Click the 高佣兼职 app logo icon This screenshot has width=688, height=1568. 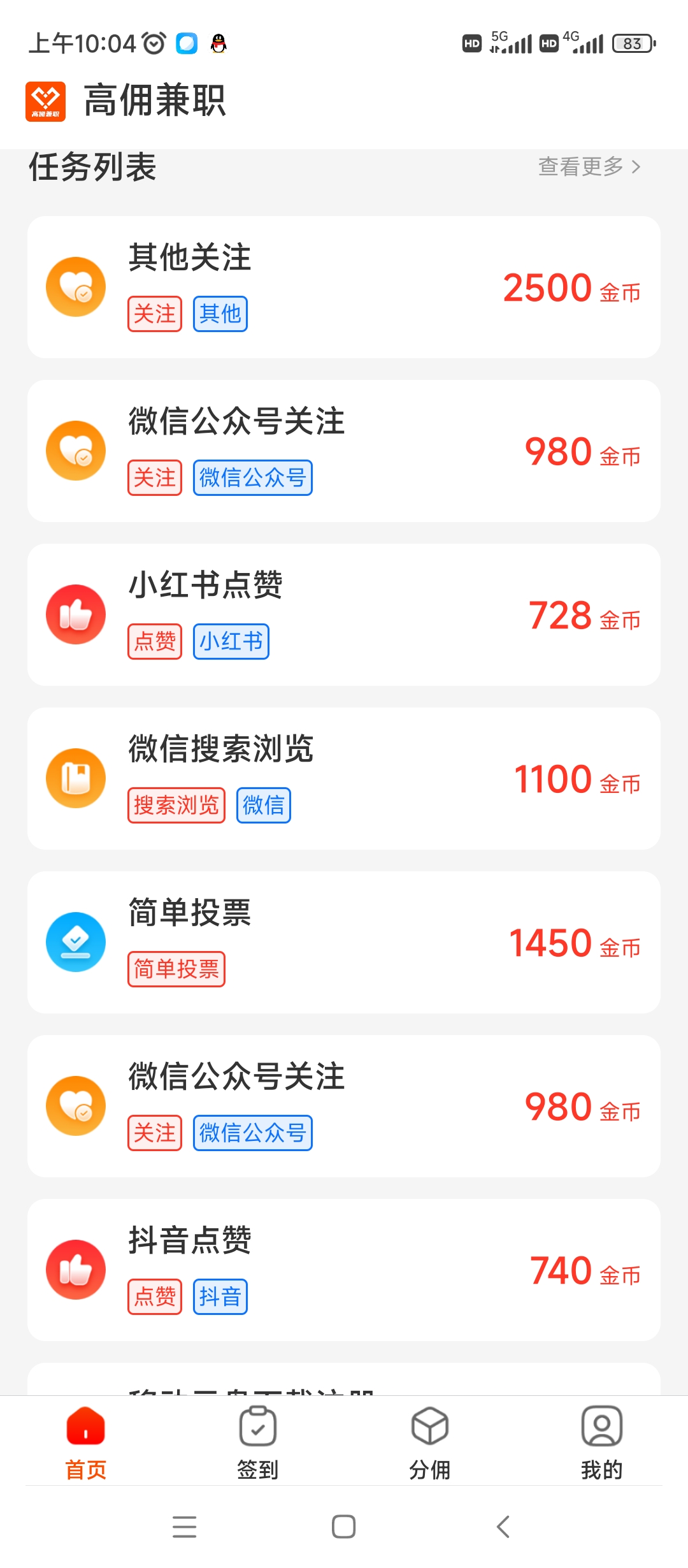pyautogui.click(x=47, y=99)
